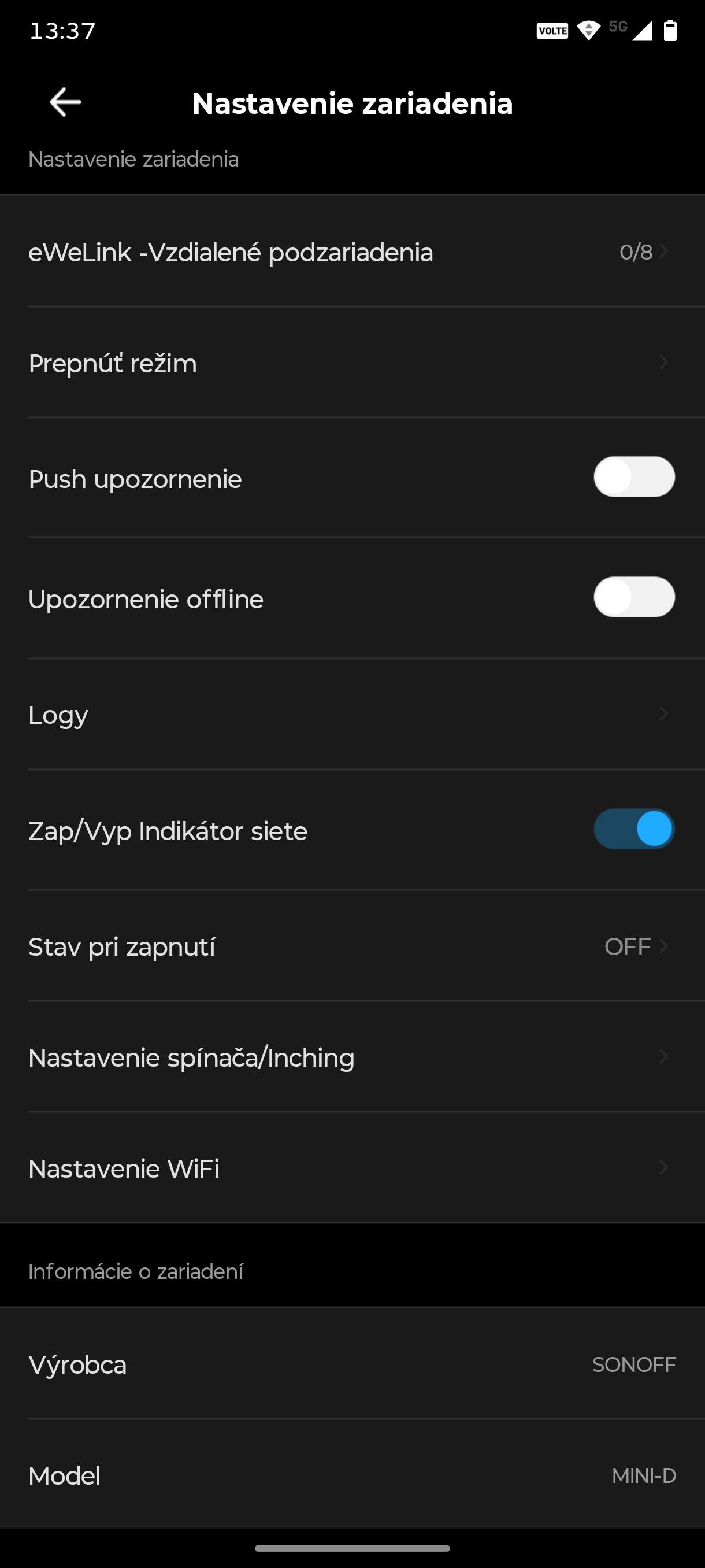Go back using the top arrow
Image resolution: width=705 pixels, height=1568 pixels.
tap(65, 102)
